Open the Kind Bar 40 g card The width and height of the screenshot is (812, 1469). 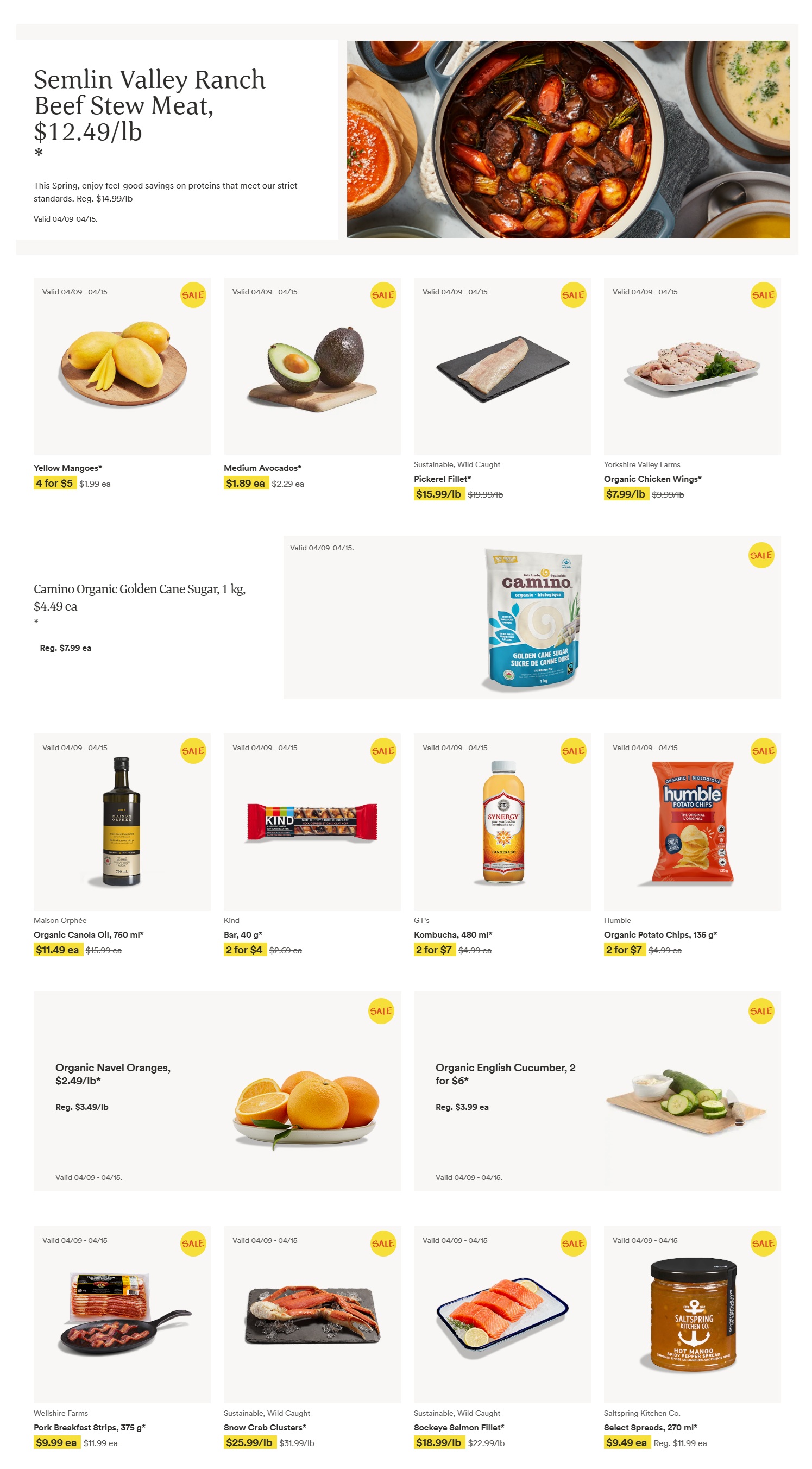click(312, 845)
